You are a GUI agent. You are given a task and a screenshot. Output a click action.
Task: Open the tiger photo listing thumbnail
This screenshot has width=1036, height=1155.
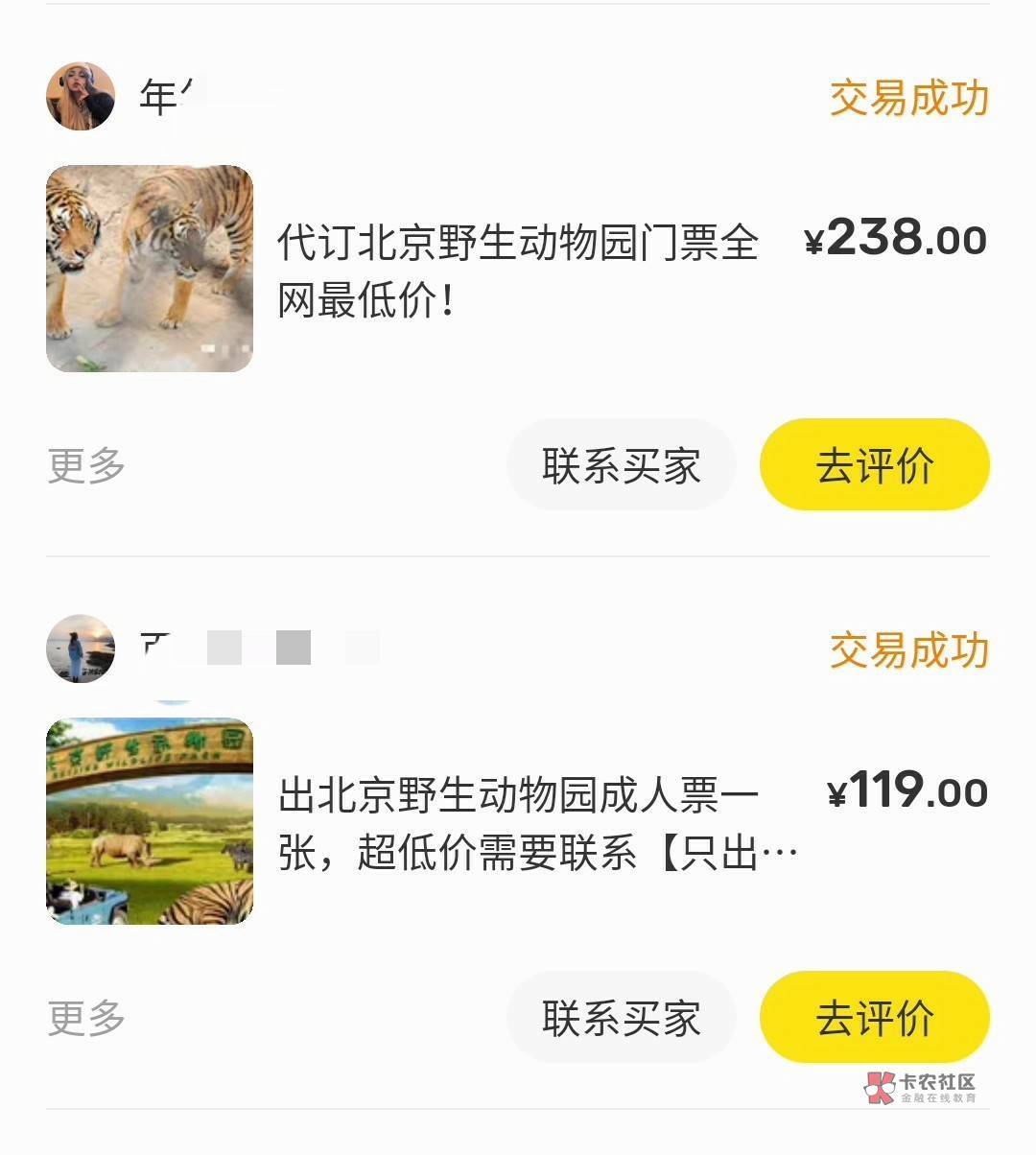[150, 269]
